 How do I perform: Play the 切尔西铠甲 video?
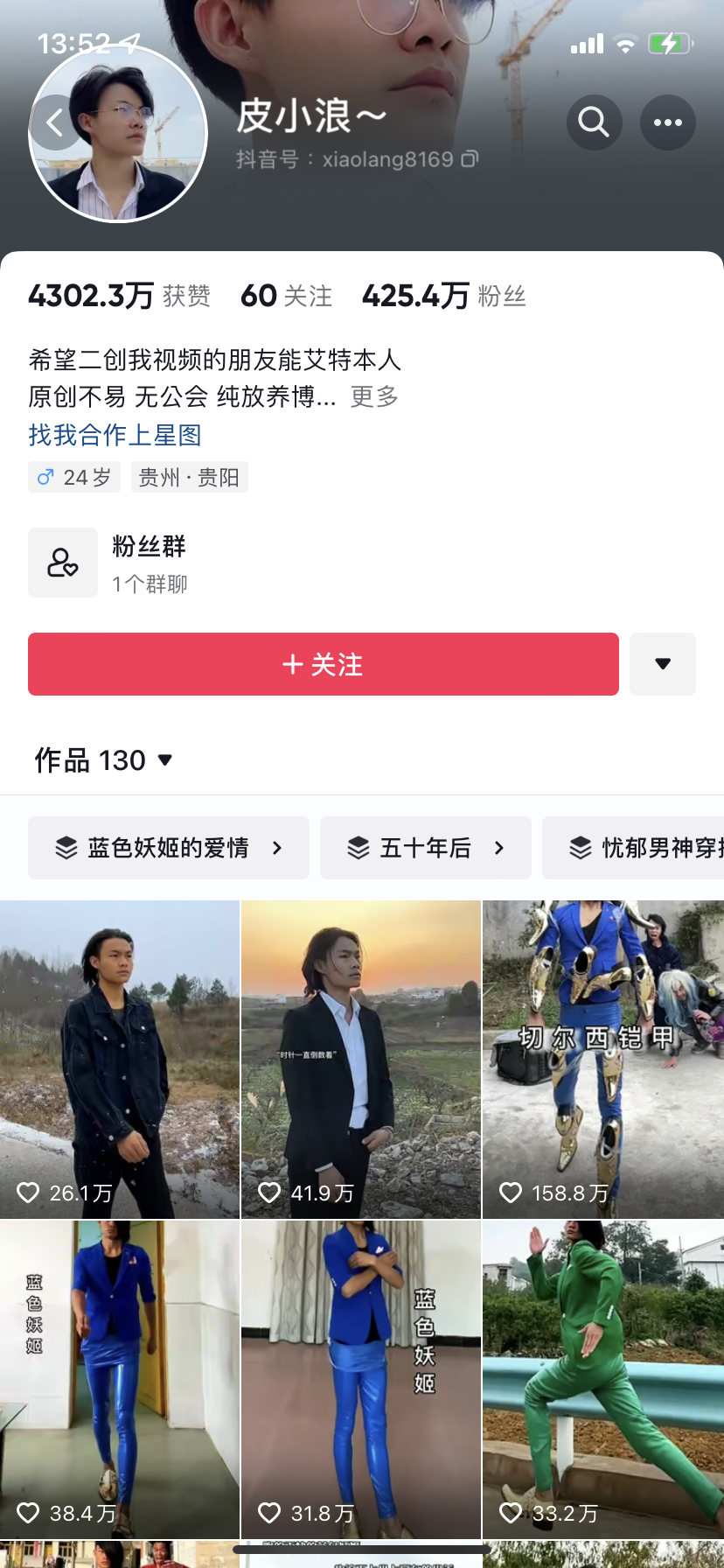click(602, 1059)
